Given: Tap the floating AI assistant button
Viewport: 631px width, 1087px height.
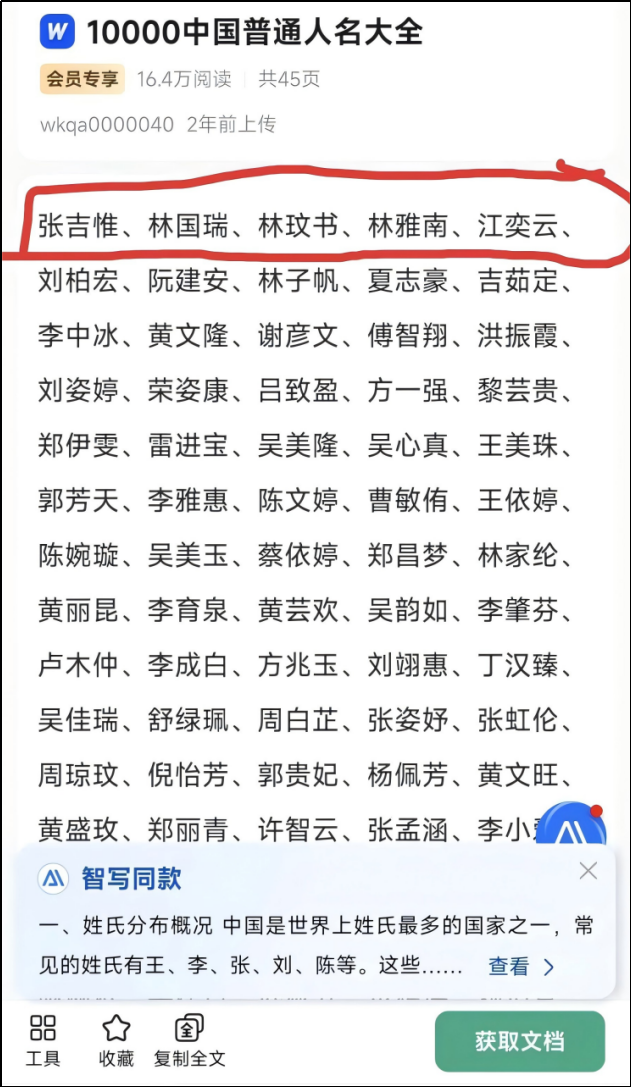Looking at the screenshot, I should tap(570, 832).
